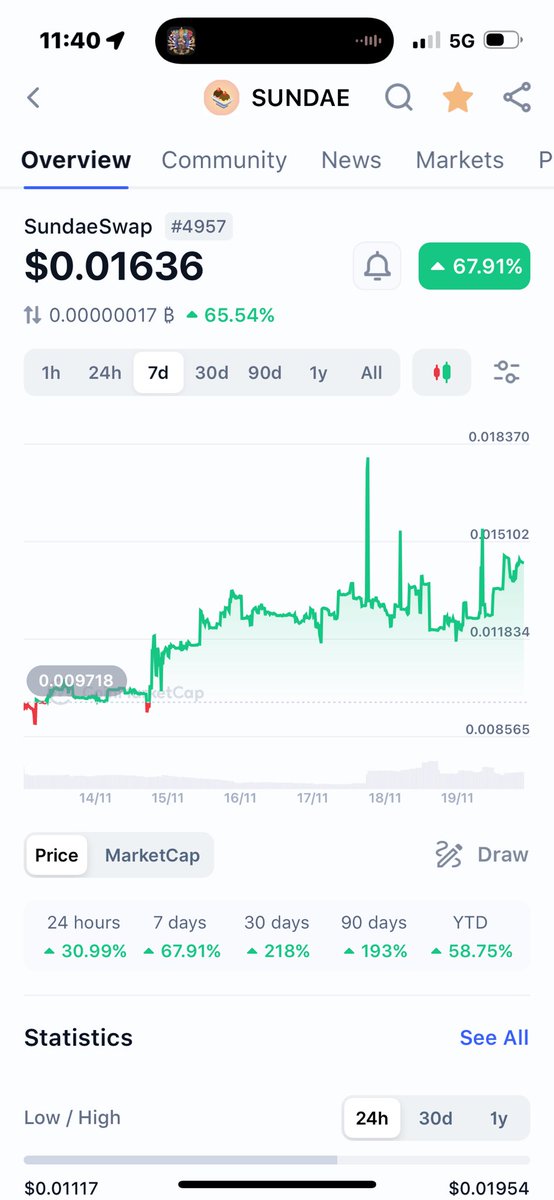Select the 1y chart range
Screen dimensions: 554x1200
(x=318, y=373)
